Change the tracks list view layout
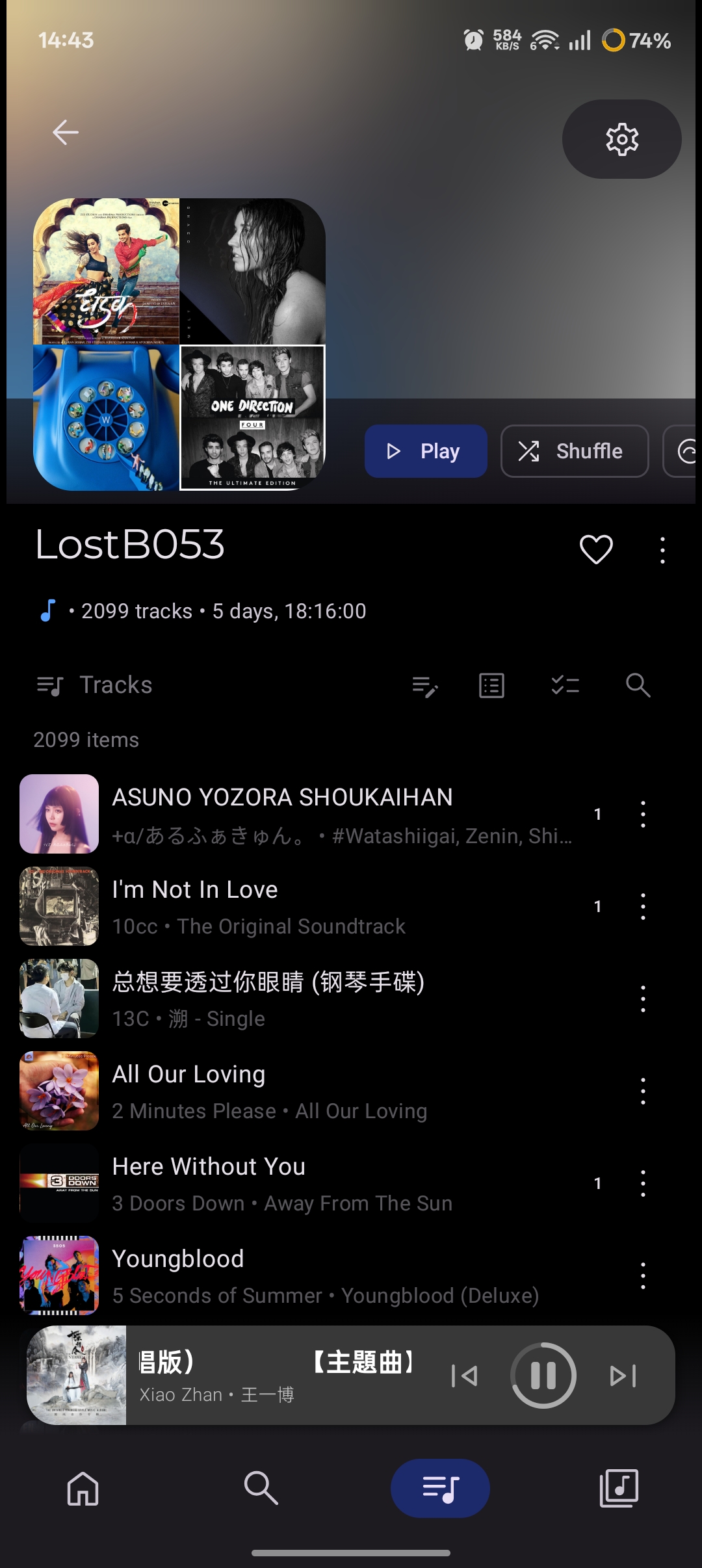Viewport: 702px width, 1568px height. (491, 686)
